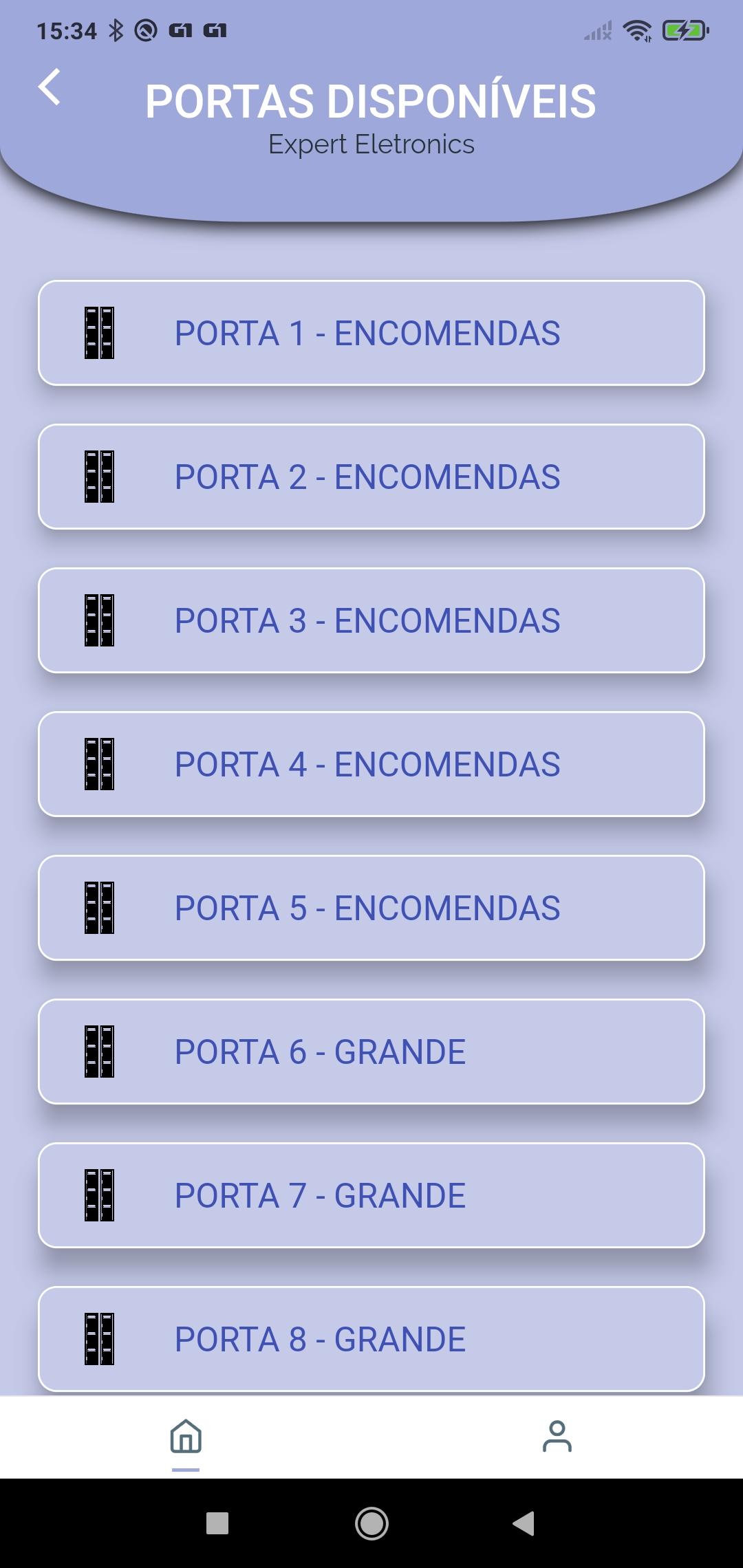Tap the system home button
The height and width of the screenshot is (1568, 743).
(371, 1523)
